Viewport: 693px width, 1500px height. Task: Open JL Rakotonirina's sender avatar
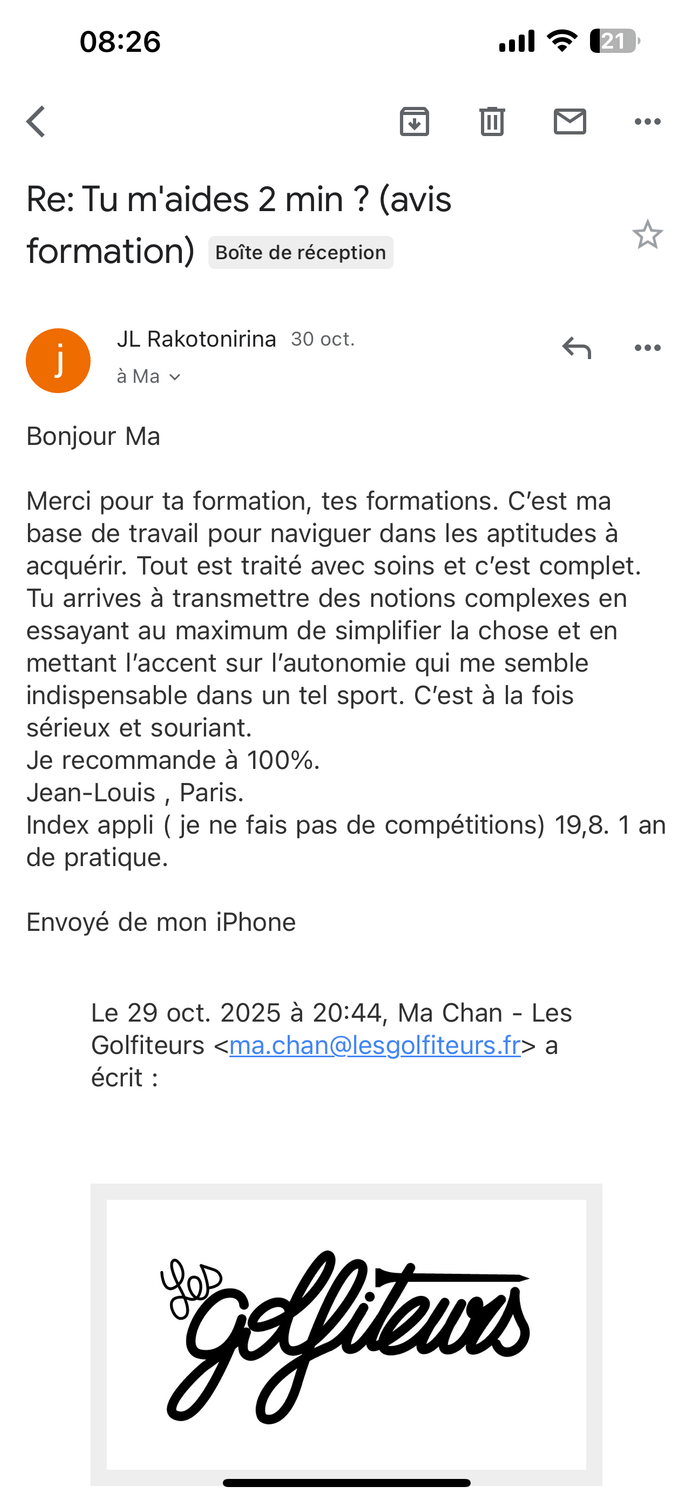coord(58,360)
